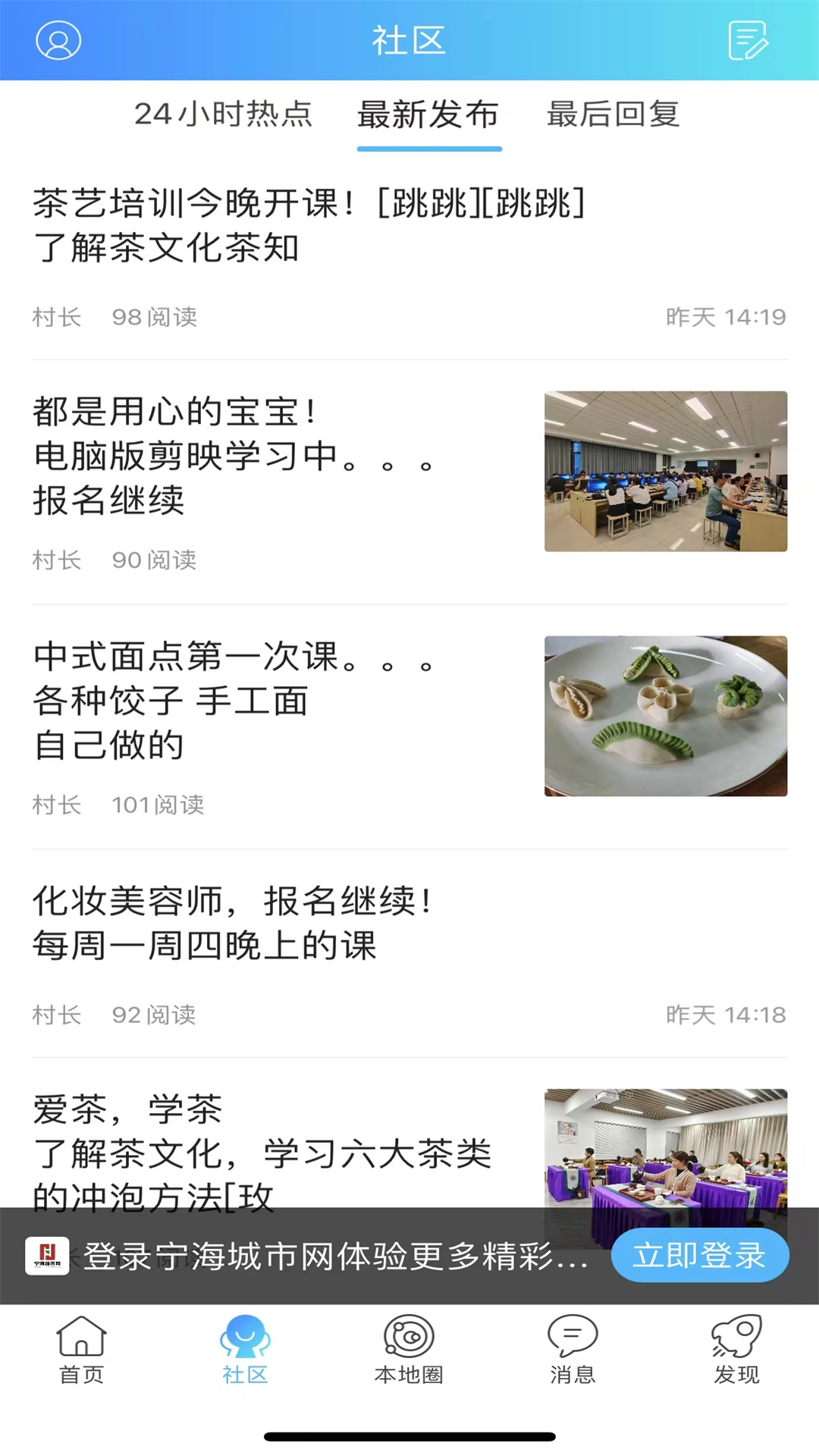Select the 最新发布 tab
This screenshot has width=819, height=1456.
[x=428, y=115]
